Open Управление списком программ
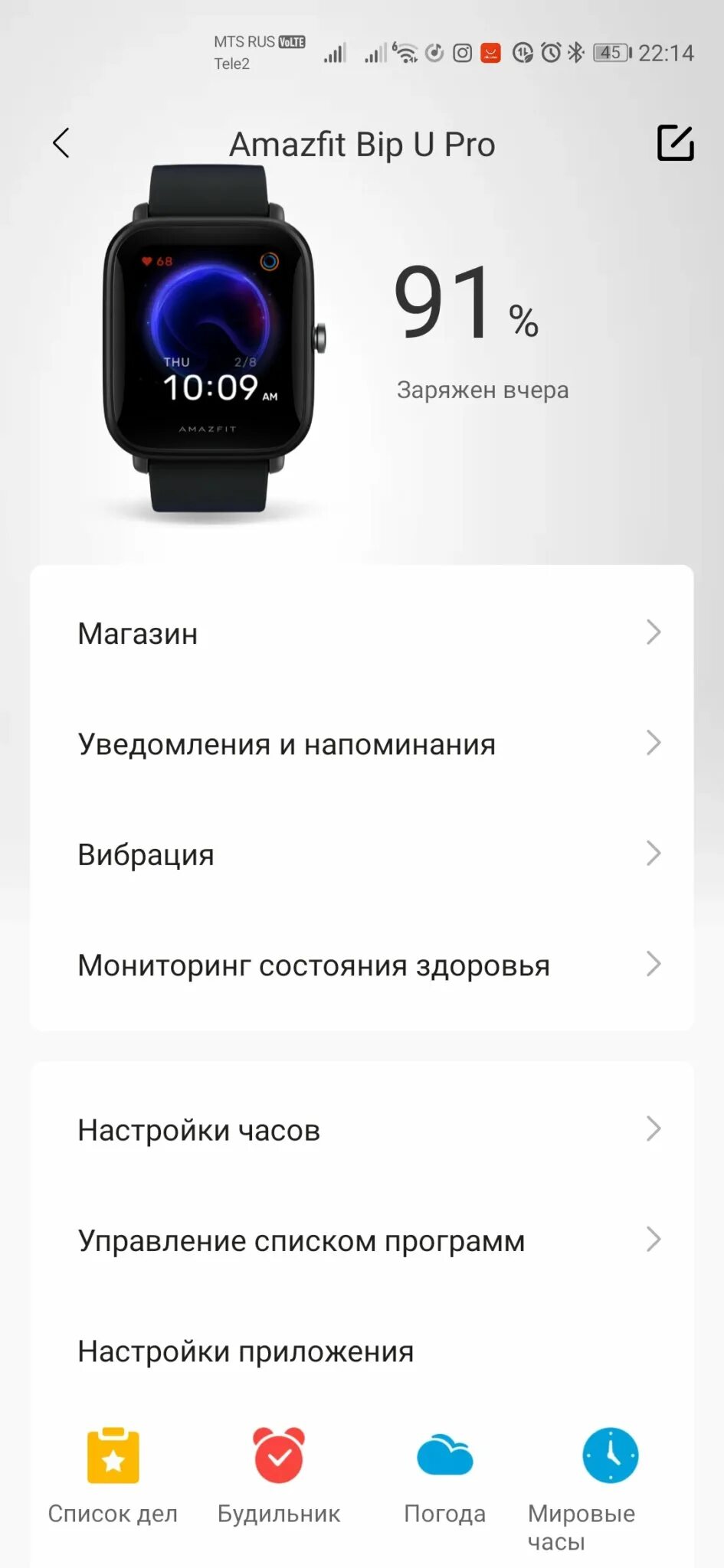This screenshot has height=1568, width=724. (x=362, y=1240)
